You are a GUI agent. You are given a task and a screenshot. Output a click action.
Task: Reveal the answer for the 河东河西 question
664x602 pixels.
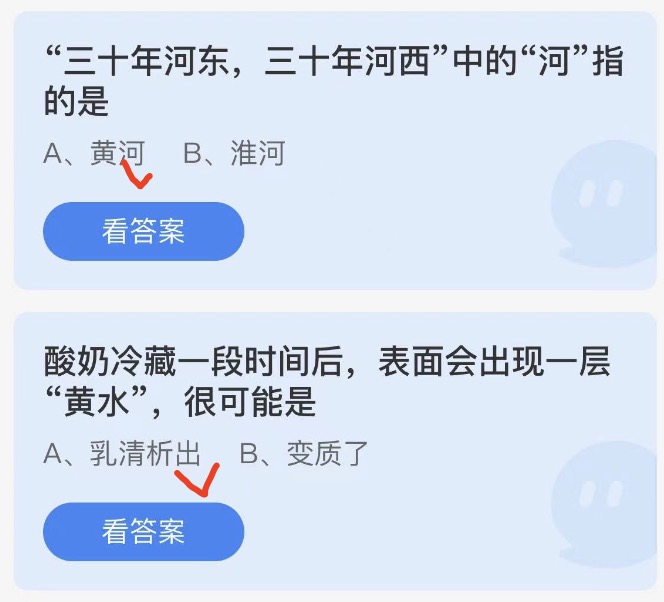click(x=143, y=231)
